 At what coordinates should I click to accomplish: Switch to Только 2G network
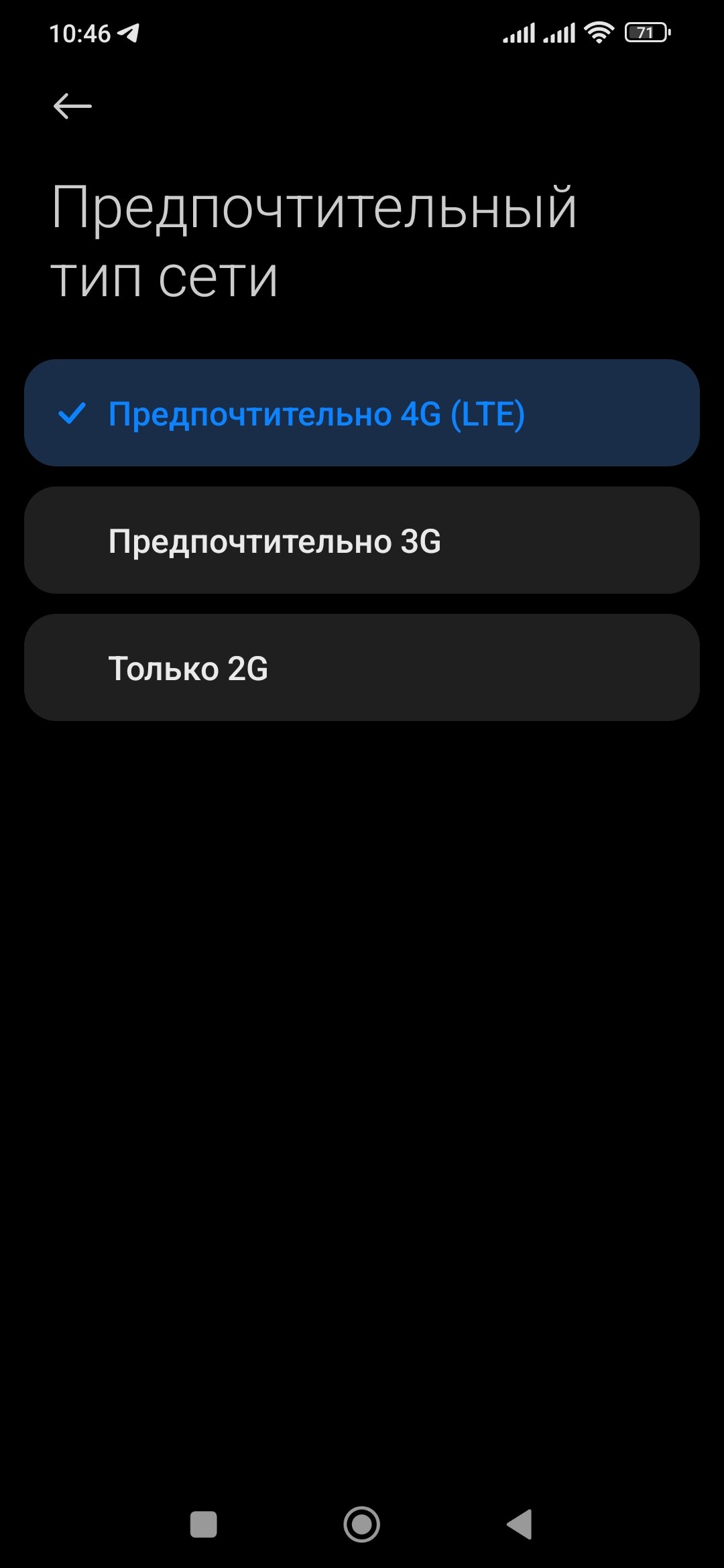coord(362,667)
